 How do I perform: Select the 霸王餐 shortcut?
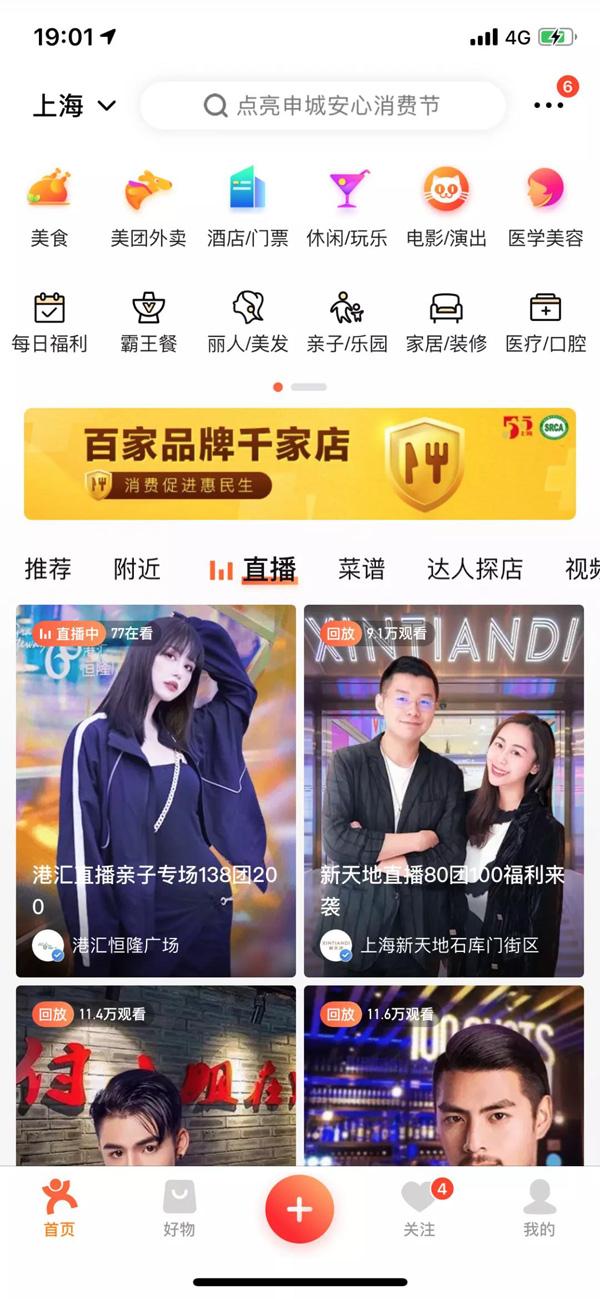click(x=148, y=322)
